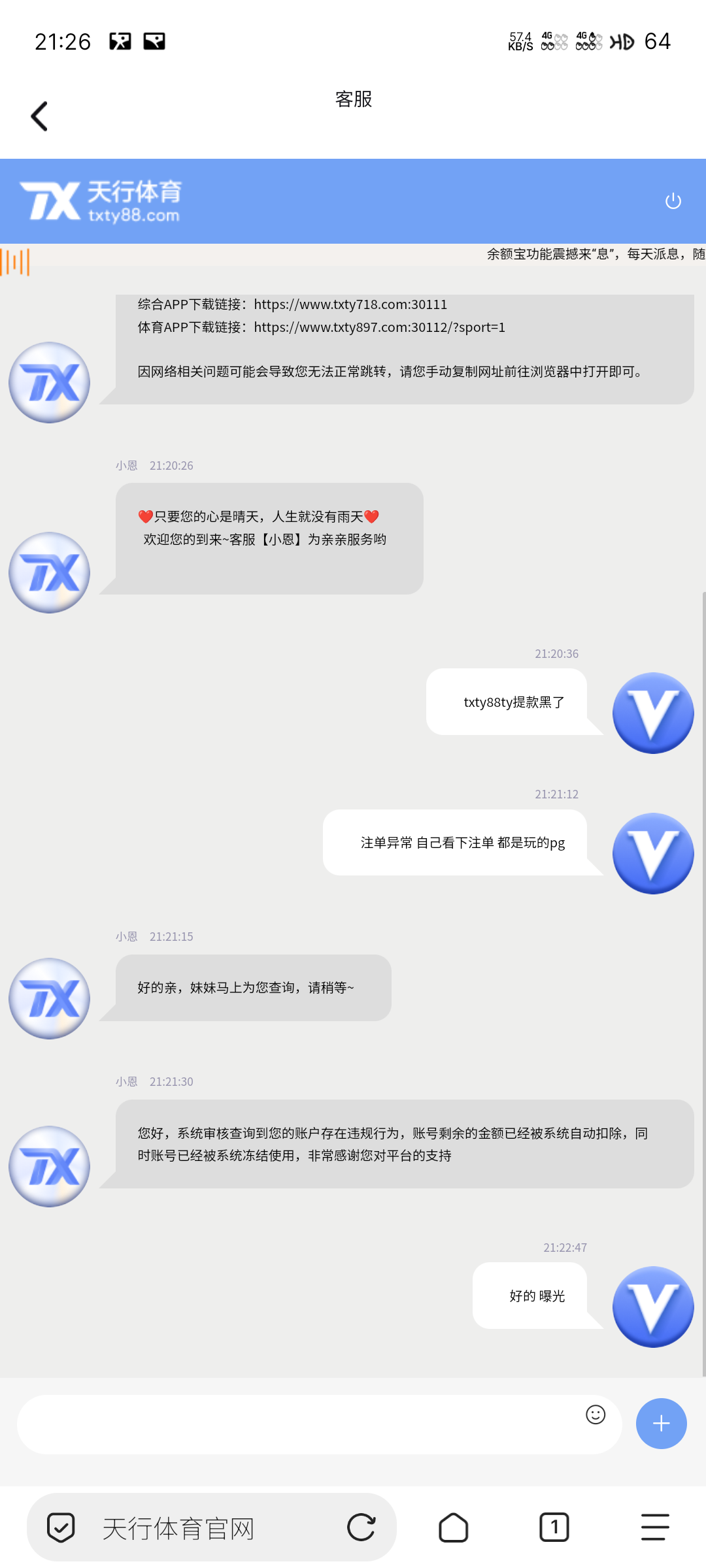Focus the chat message input field
Image resolution: width=706 pixels, height=1568 pixels.
pos(294,1424)
